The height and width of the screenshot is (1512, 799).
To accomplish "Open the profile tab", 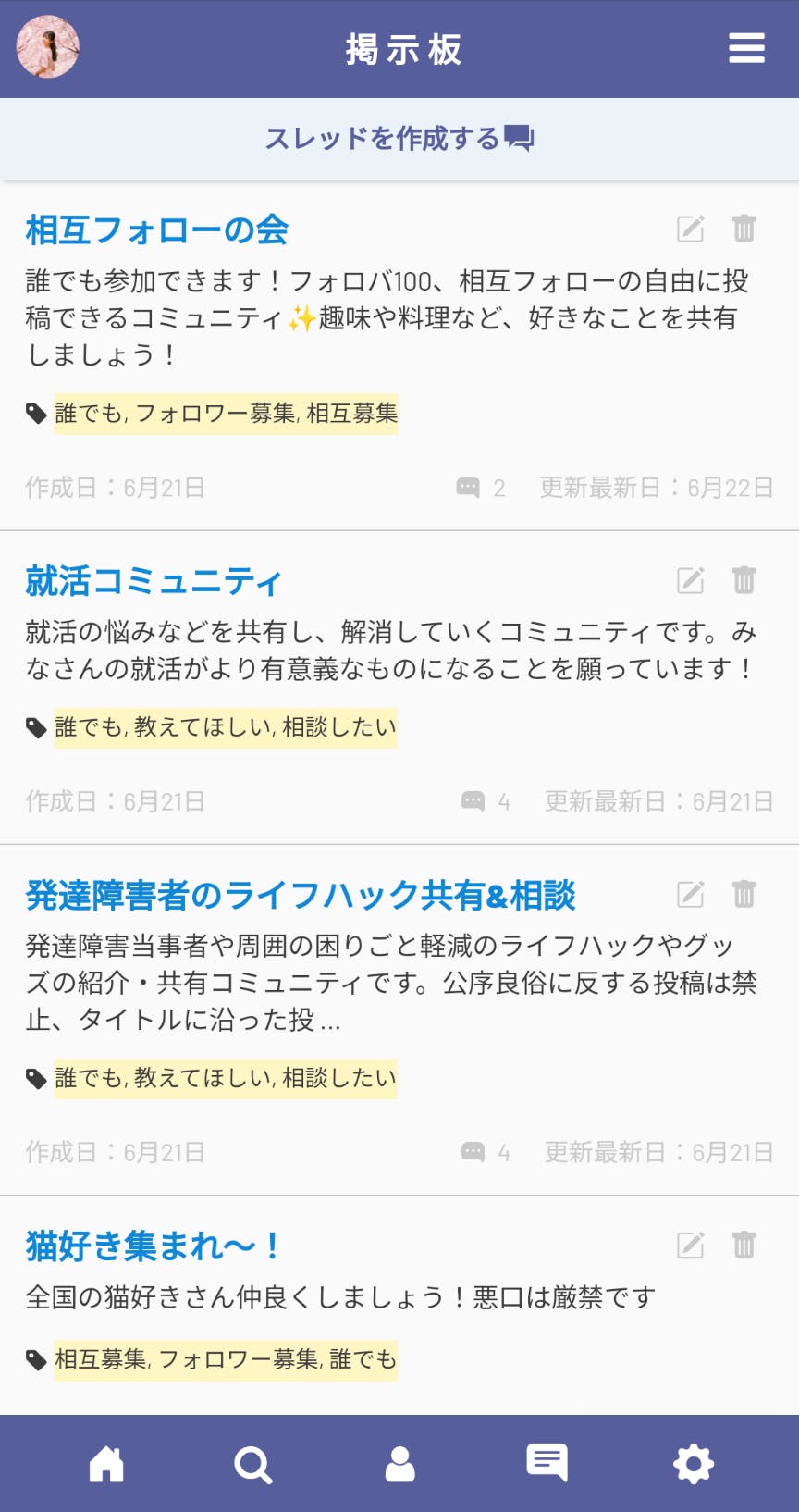I will click(x=399, y=1464).
